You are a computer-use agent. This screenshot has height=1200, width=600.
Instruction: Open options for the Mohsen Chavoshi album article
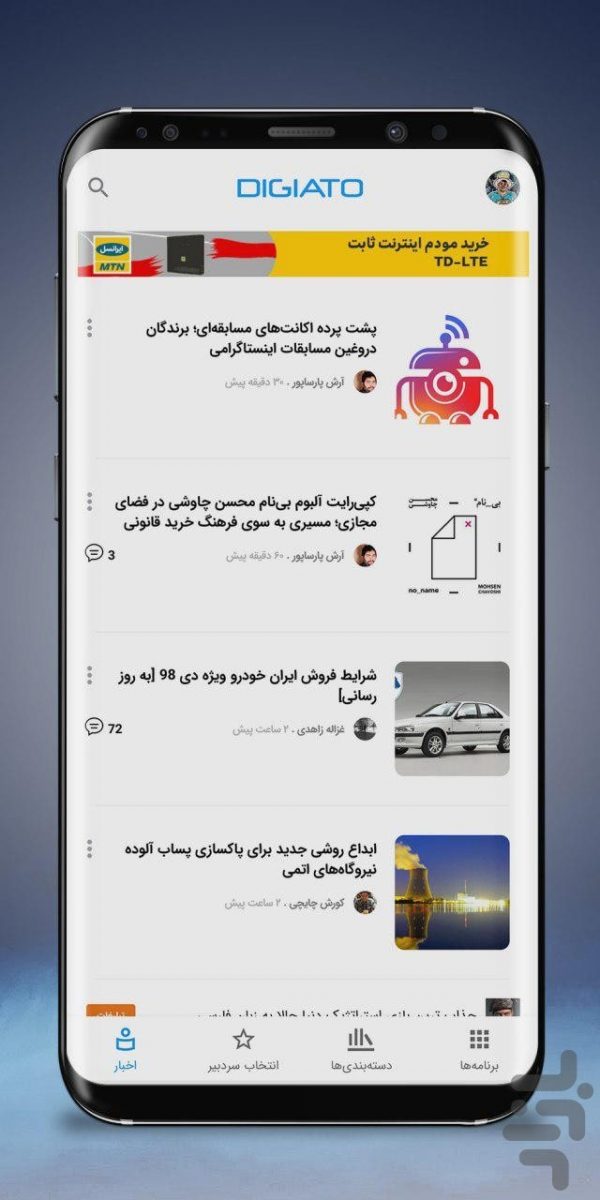(89, 501)
